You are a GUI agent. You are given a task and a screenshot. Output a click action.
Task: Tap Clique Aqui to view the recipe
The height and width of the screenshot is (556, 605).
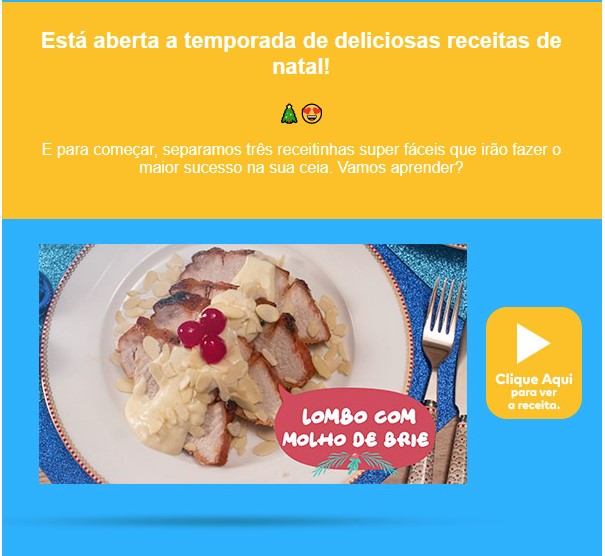click(533, 363)
